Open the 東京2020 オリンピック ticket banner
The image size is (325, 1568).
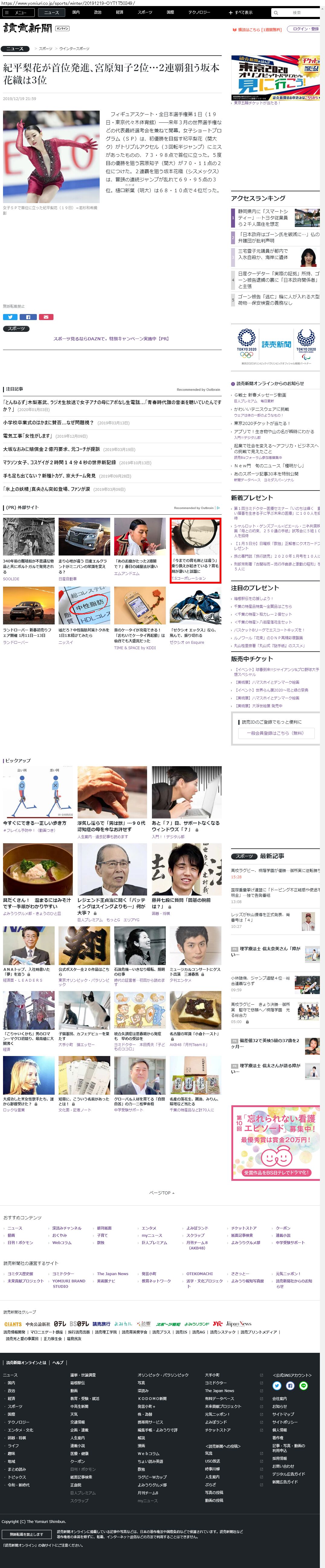pyautogui.click(x=276, y=79)
